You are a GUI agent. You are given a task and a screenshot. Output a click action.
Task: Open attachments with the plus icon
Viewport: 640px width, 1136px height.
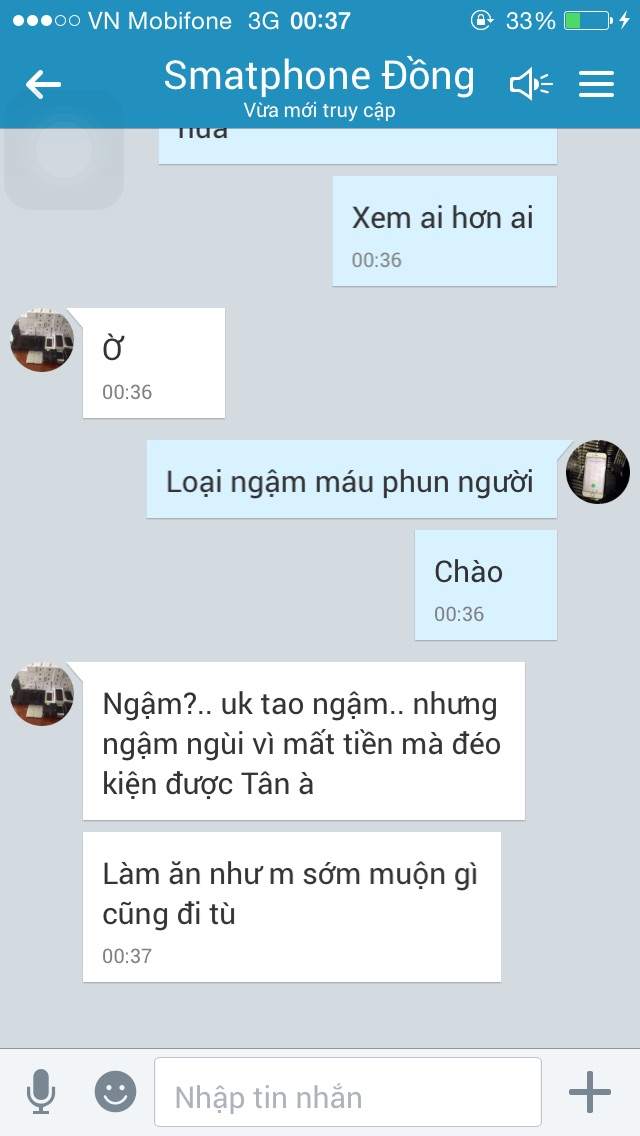(x=590, y=1092)
